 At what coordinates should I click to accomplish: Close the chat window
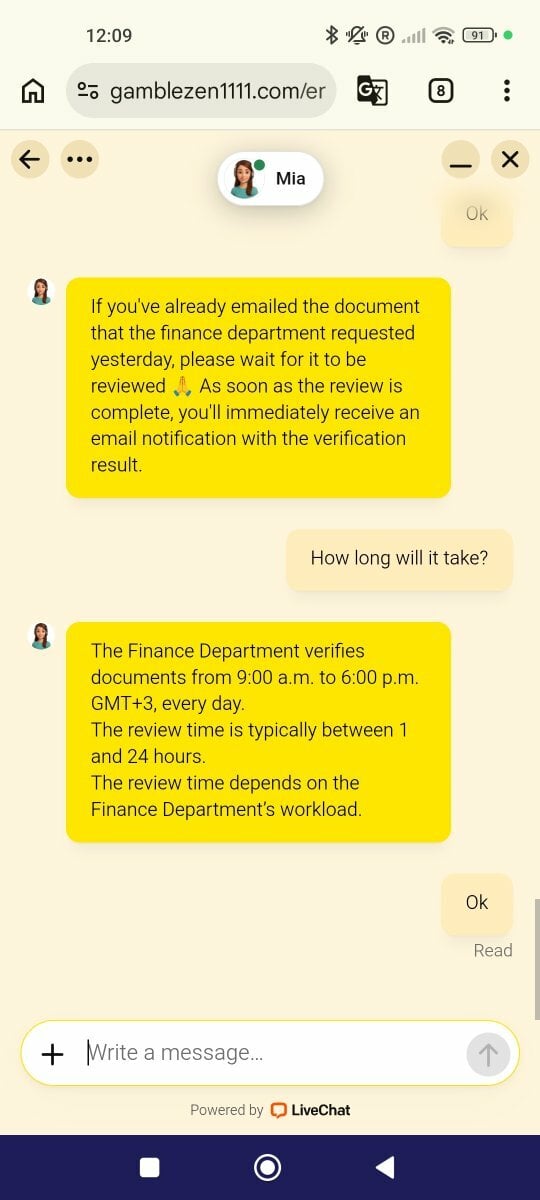click(510, 158)
